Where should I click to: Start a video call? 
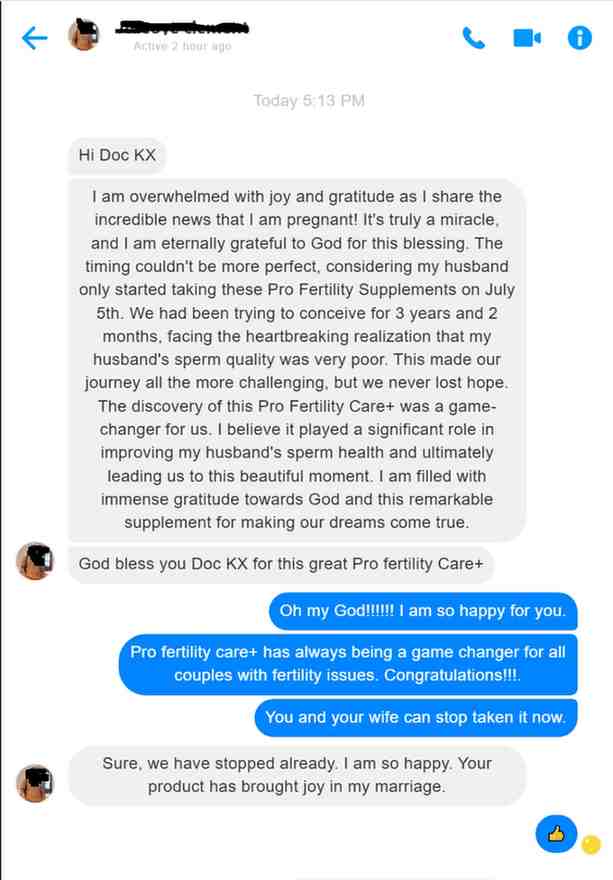[526, 38]
